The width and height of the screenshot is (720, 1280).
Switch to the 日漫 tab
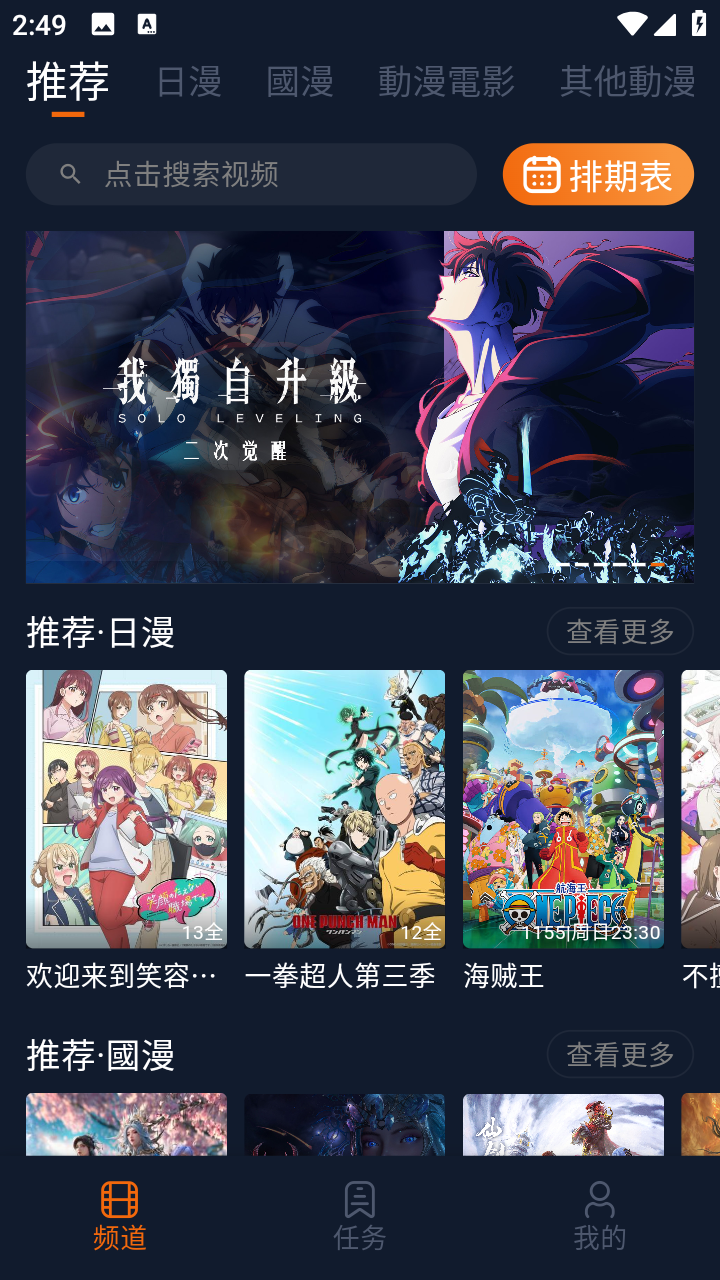click(188, 81)
